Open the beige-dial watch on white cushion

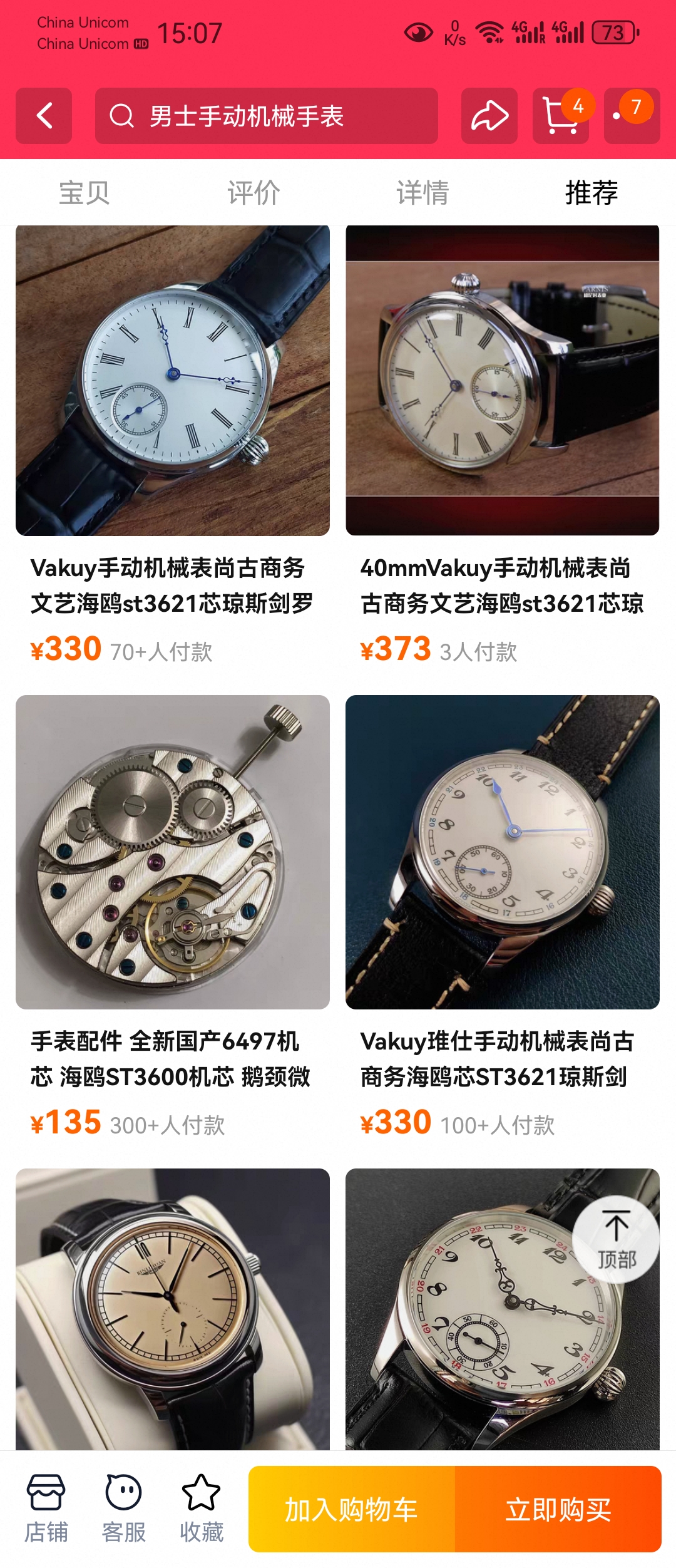coord(173,1309)
